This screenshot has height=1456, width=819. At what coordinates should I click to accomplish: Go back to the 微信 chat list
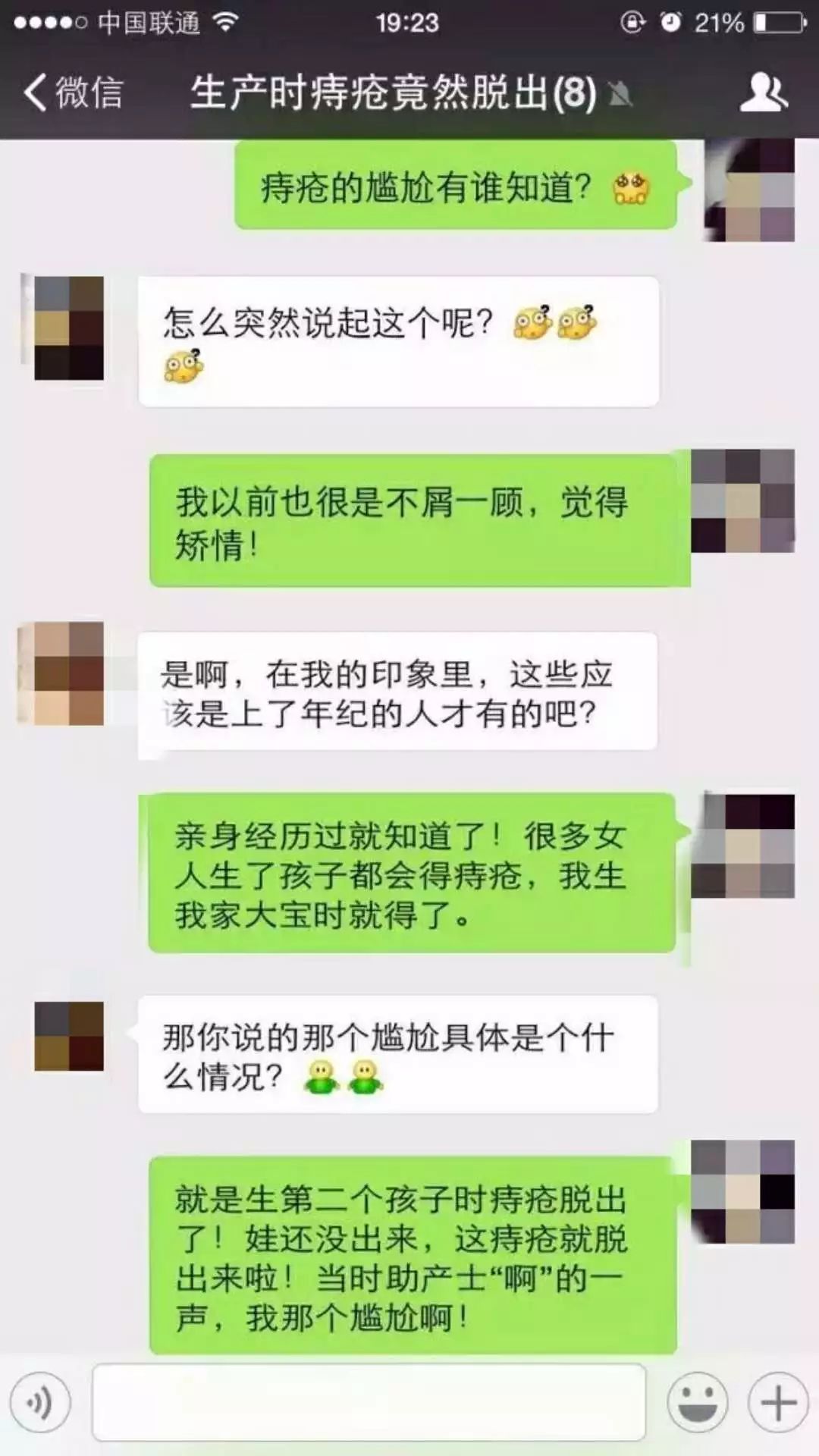[72, 93]
